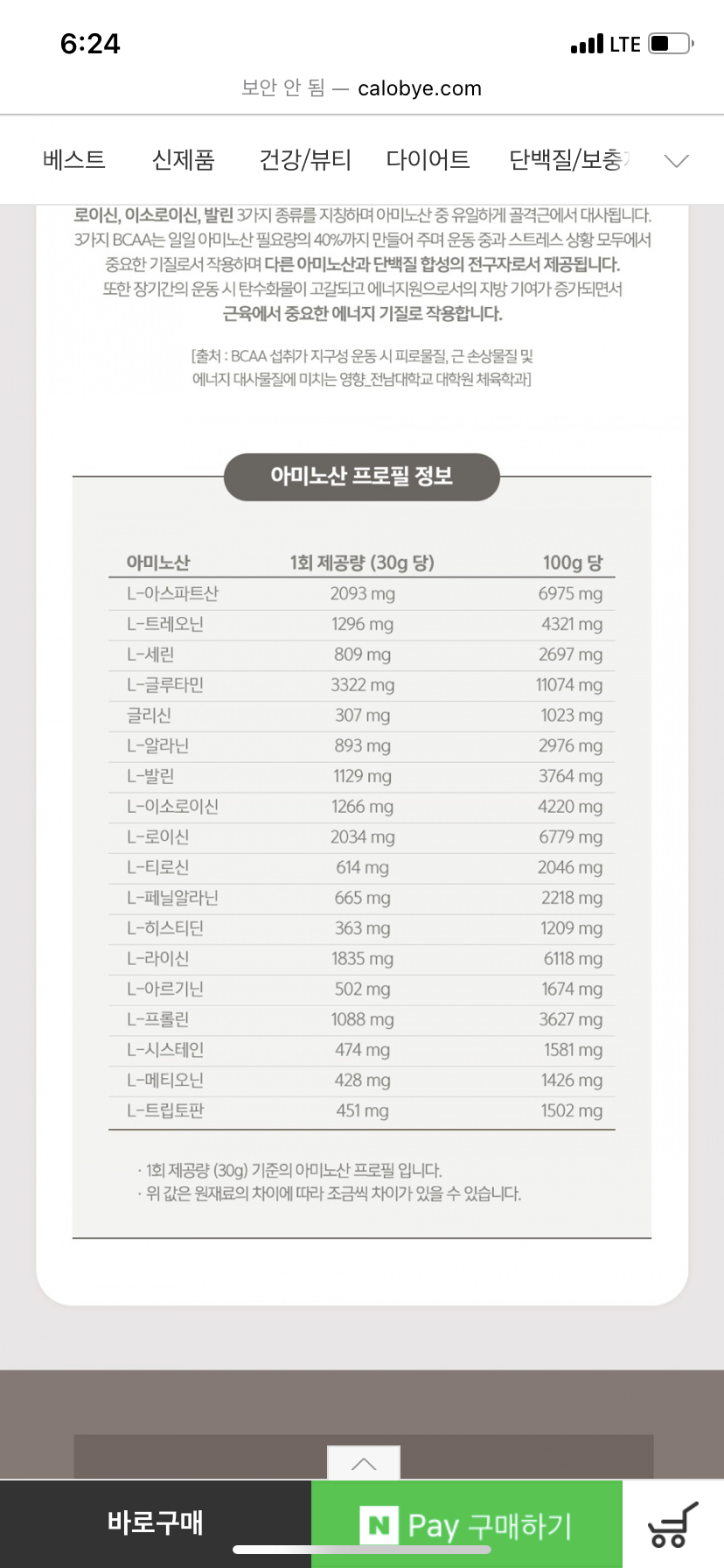Open the 단백질/보충제 category tab
This screenshot has height=1568, width=724.
[569, 160]
